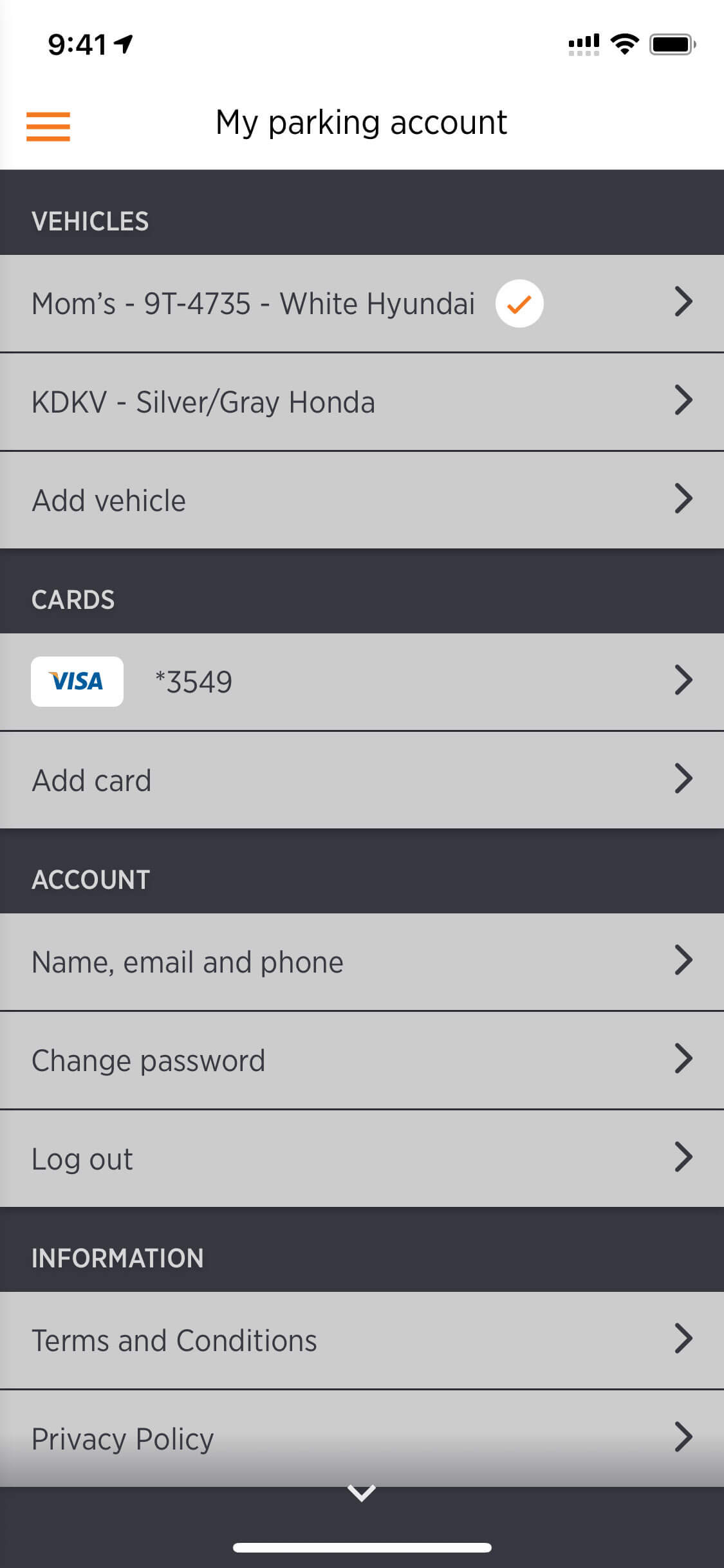724x1568 pixels.
Task: View Terms and Conditions
Action: click(362, 1340)
